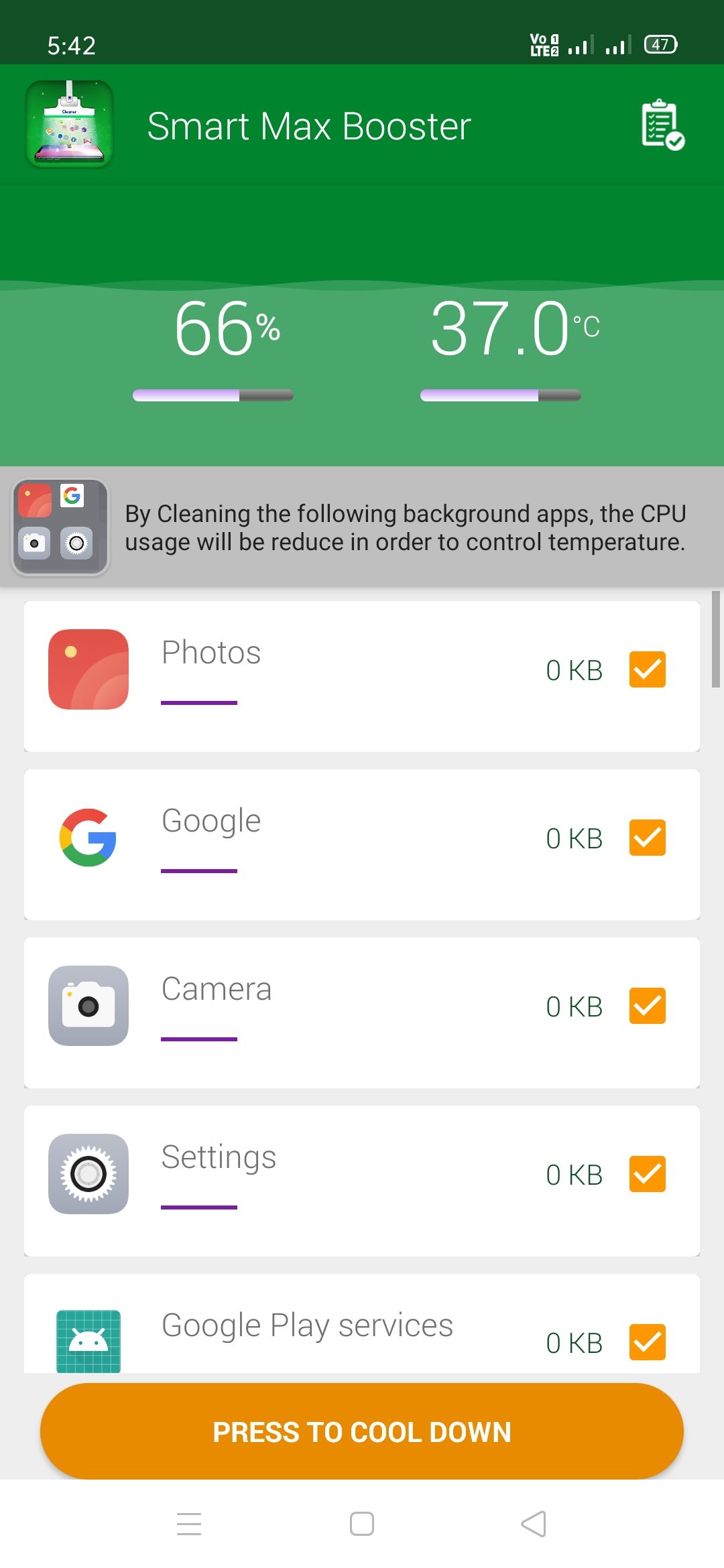The height and width of the screenshot is (1568, 724).
Task: Uncheck the Google app checkbox
Action: pyautogui.click(x=648, y=838)
